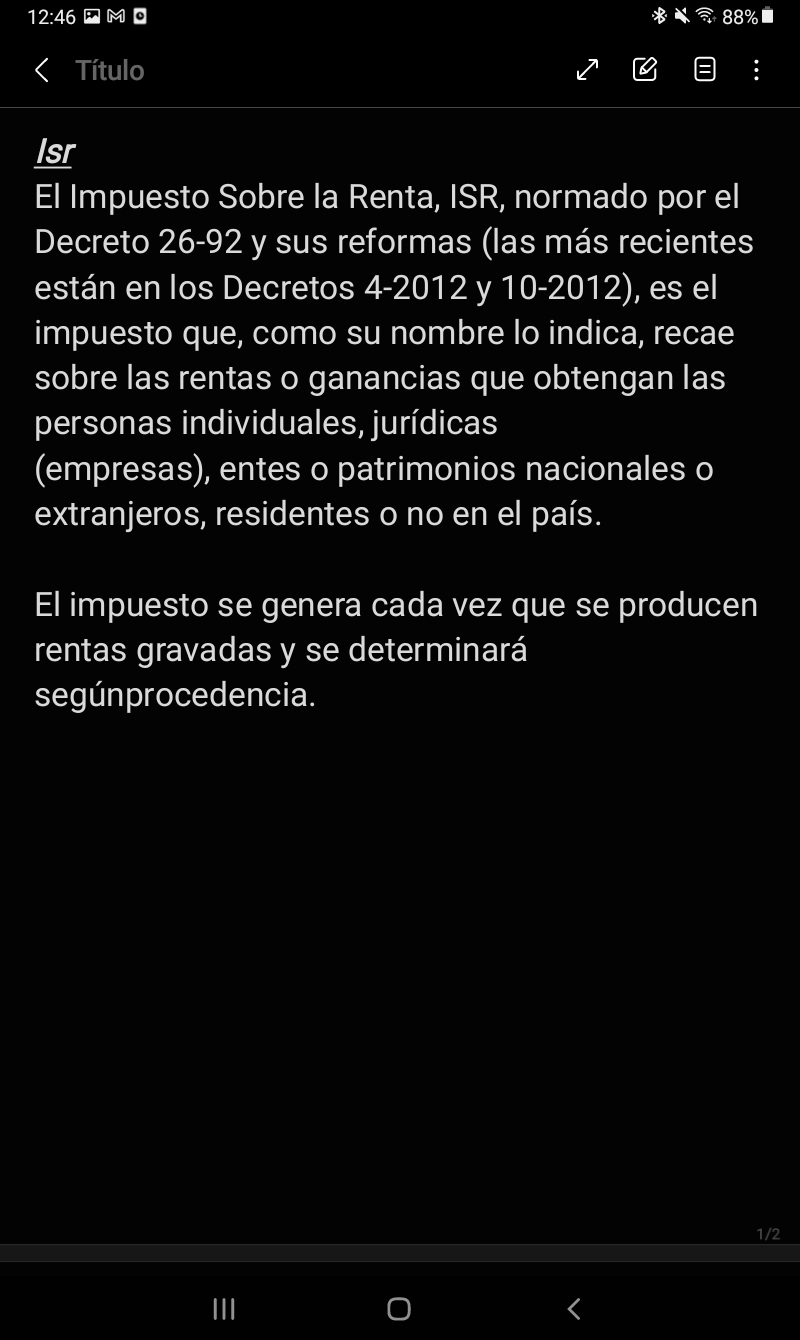This screenshot has width=800, height=1340.
Task: Tap the system home button
Action: tap(399, 1308)
